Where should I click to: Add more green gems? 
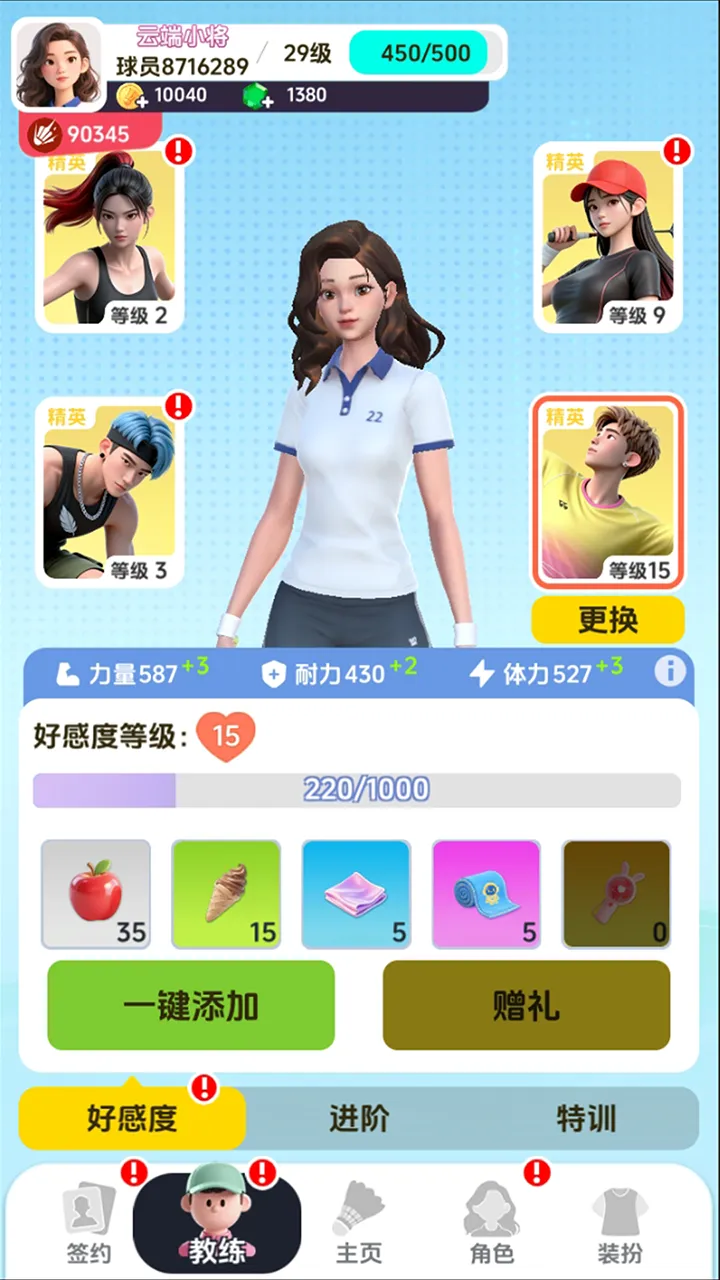(x=258, y=96)
